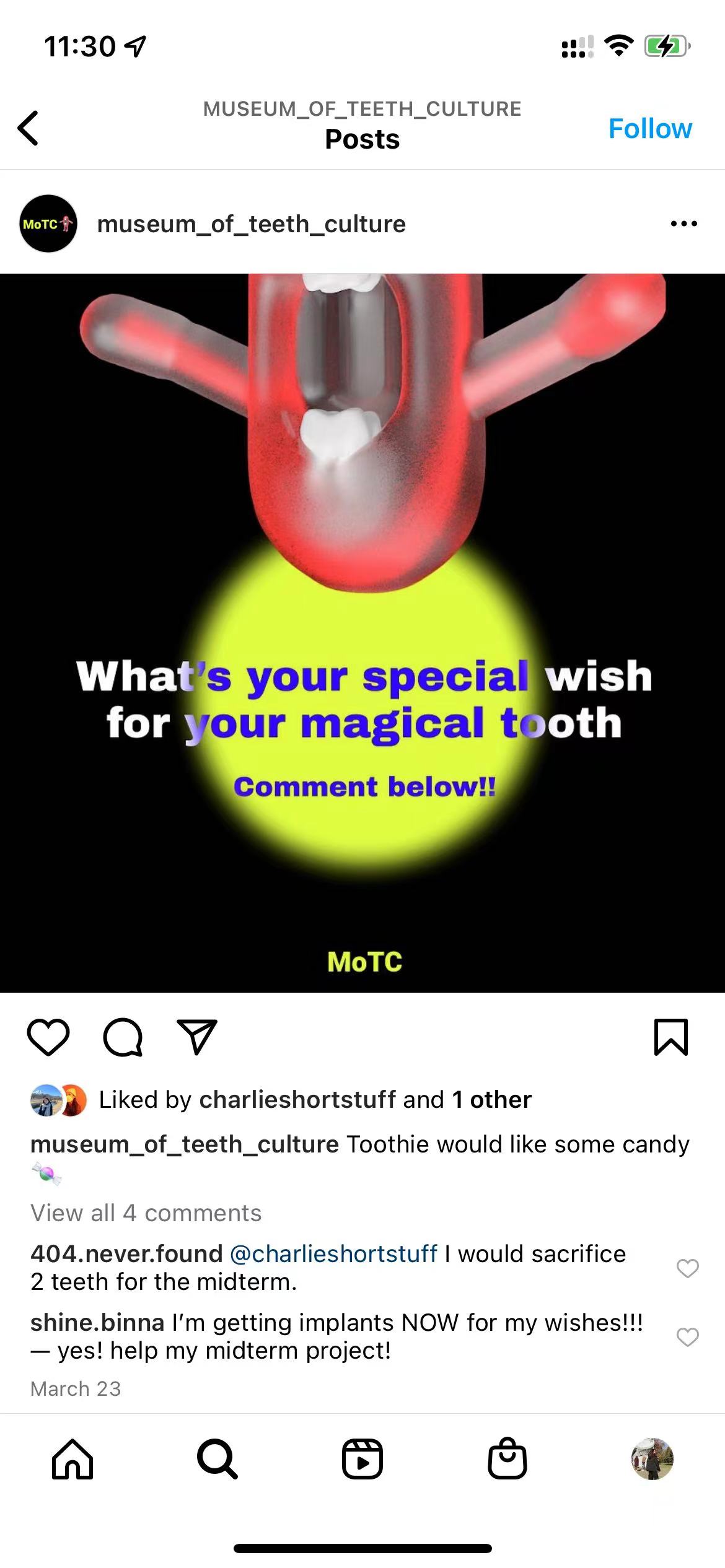
Task: Like 404.never.found's comment
Action: [687, 1268]
